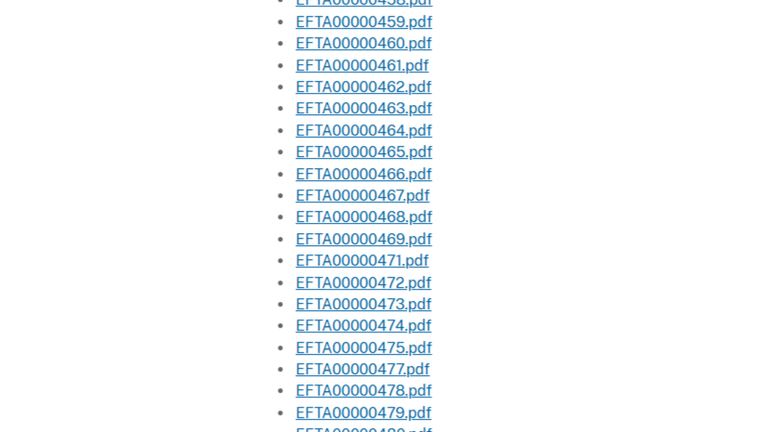Open the EFTA00000463.pdf link

click(363, 108)
